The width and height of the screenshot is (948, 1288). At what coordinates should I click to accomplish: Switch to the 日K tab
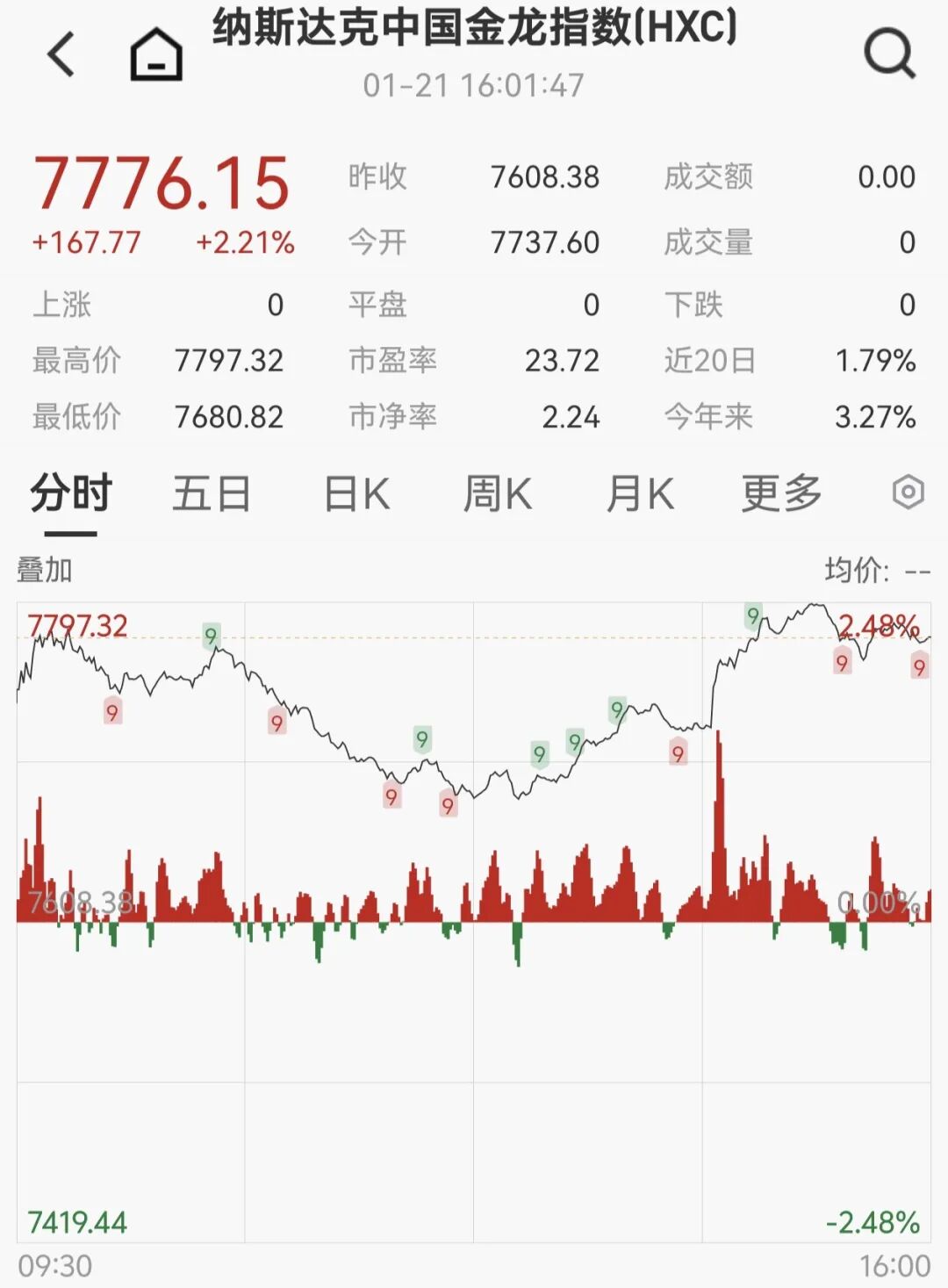356,493
